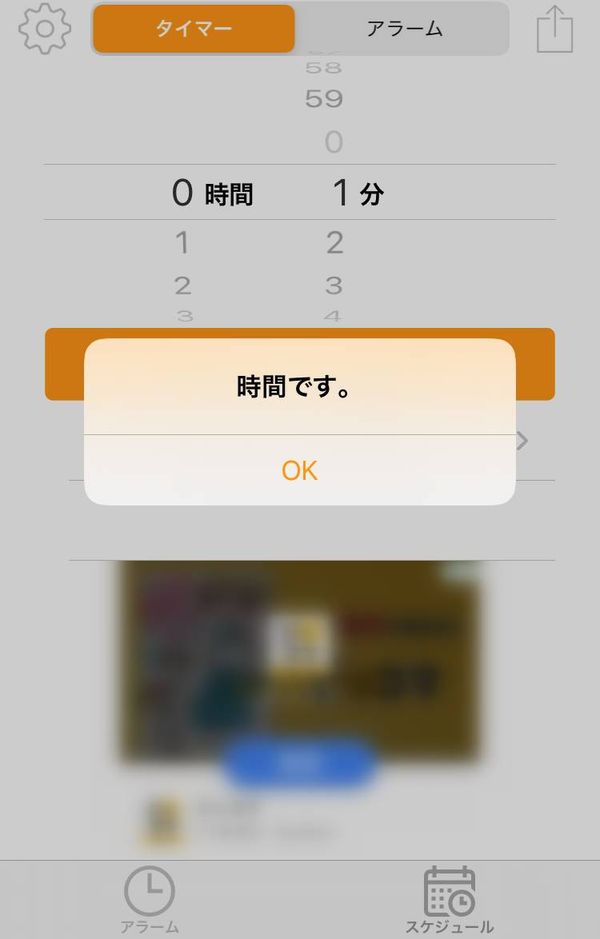600x939 pixels.
Task: Open the アラーム tab in bottom bar
Action: coord(150,899)
